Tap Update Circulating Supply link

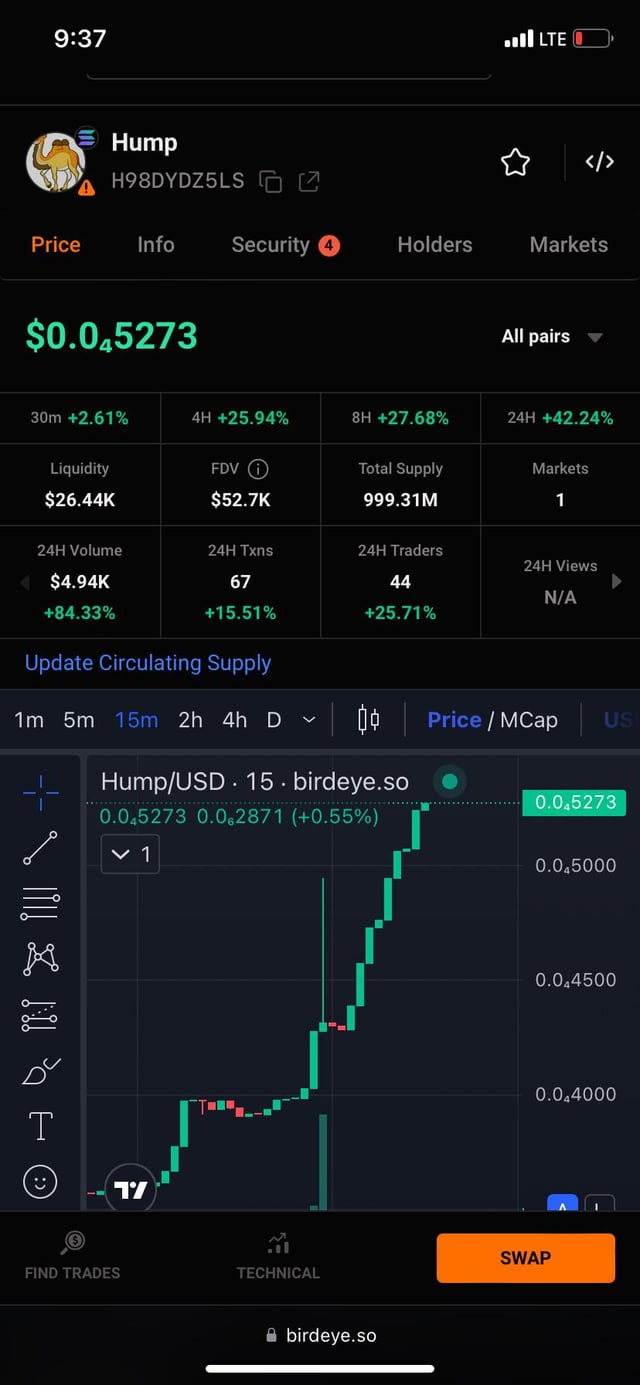coord(148,663)
